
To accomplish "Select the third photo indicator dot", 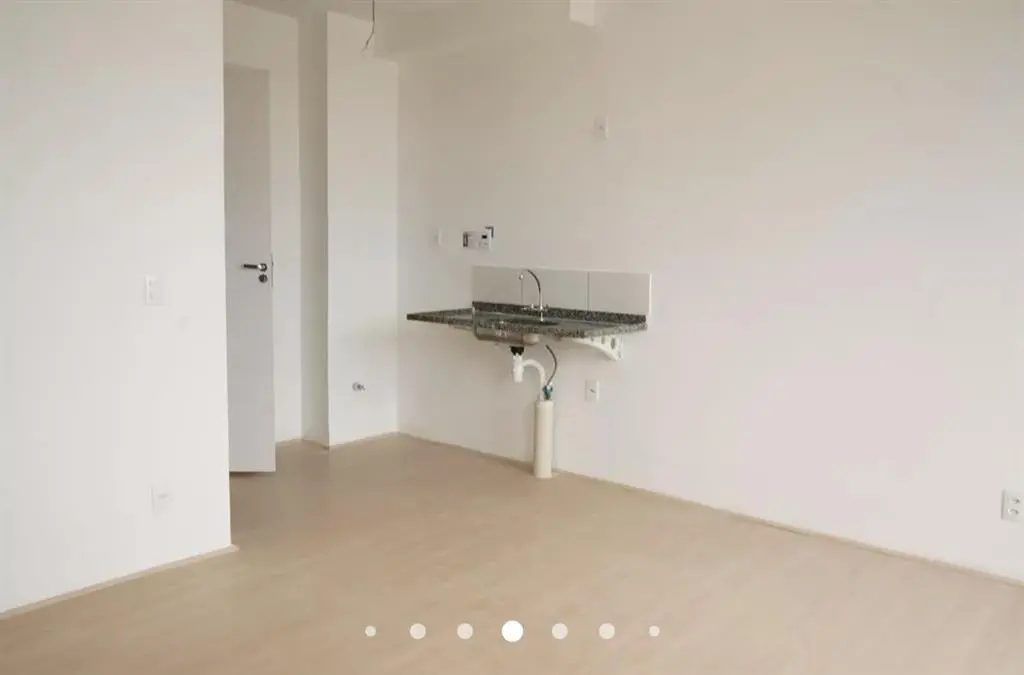I will [x=465, y=631].
